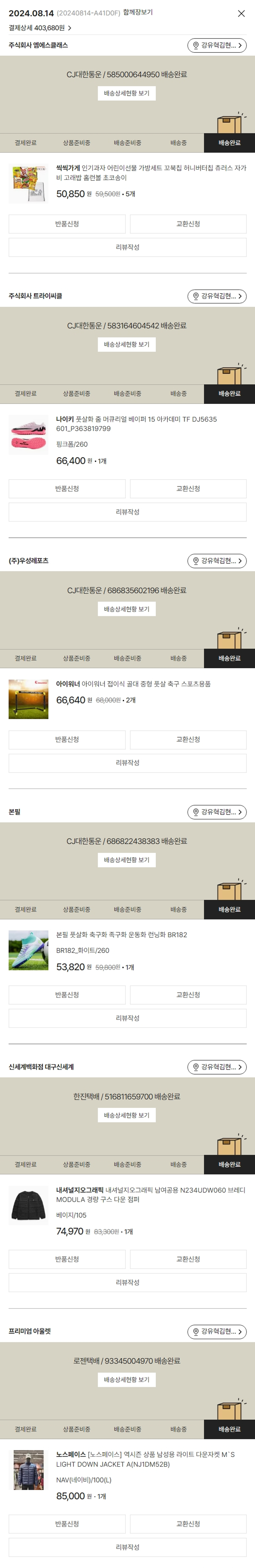Tap 함께장보기 next to the order number
Screen dimensions: 255x1568
(138, 13)
